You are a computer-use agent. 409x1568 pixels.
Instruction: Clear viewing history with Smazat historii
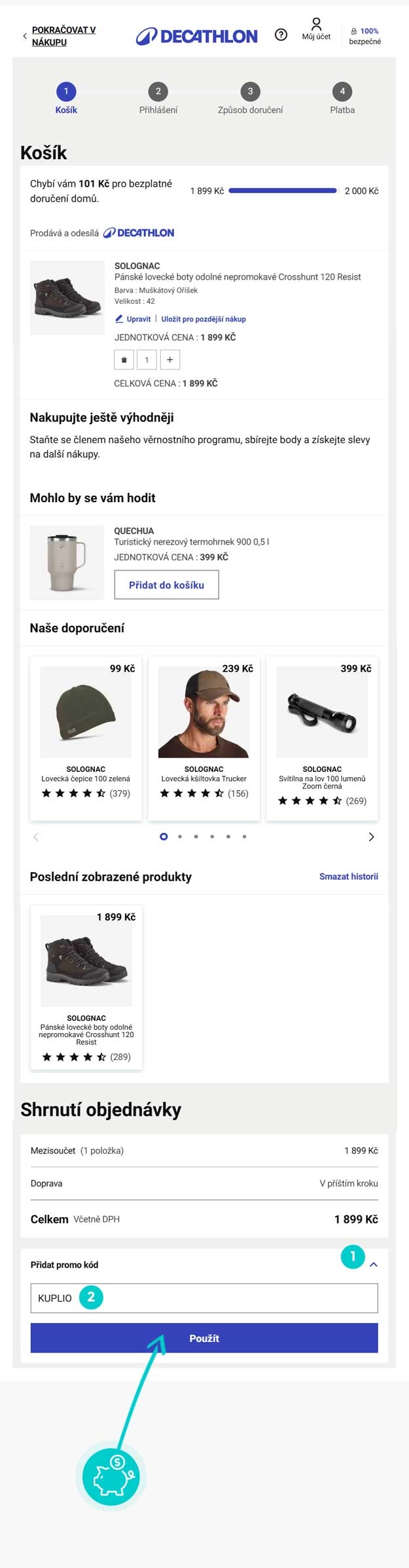348,877
